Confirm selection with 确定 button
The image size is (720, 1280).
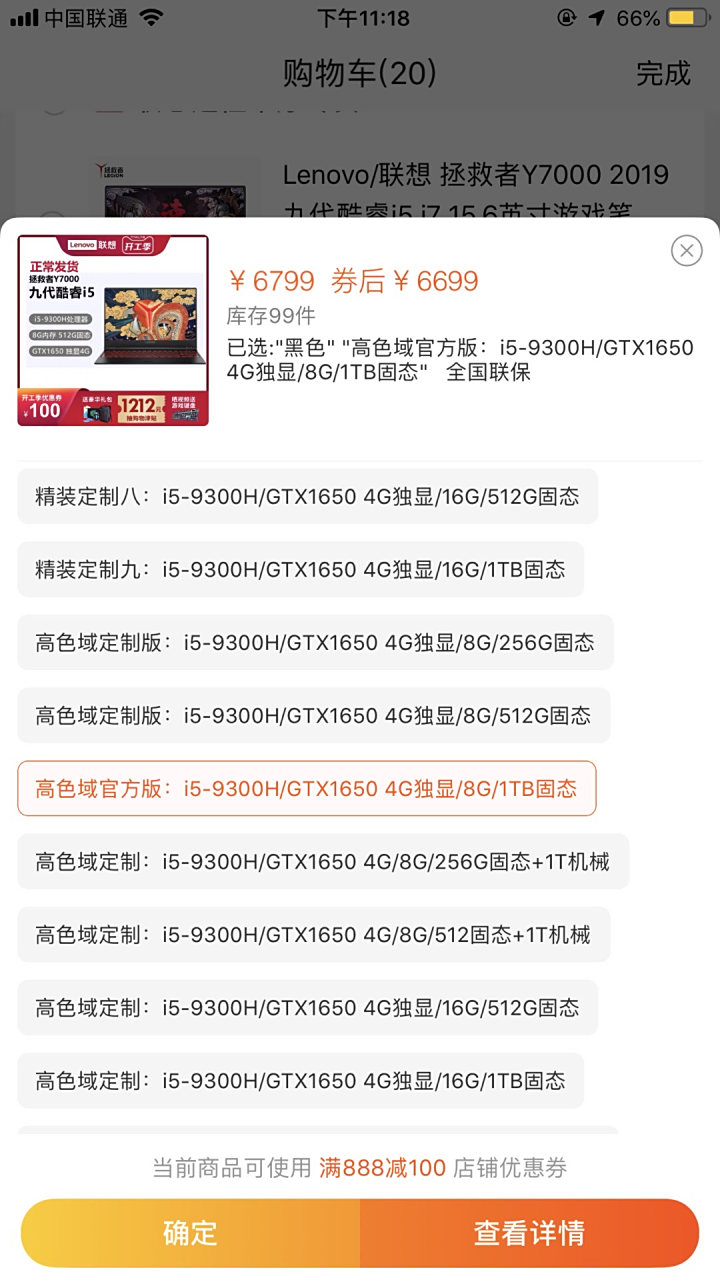pos(190,1233)
